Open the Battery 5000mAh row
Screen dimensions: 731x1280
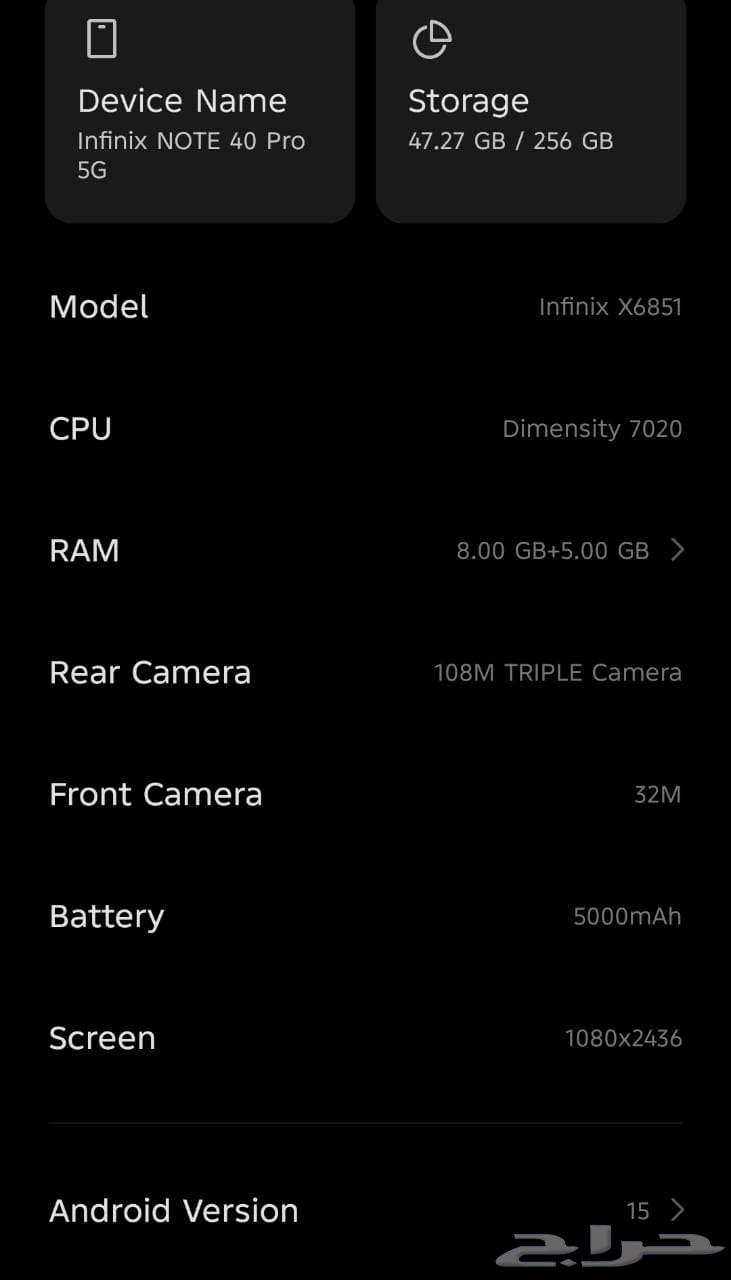coord(365,915)
